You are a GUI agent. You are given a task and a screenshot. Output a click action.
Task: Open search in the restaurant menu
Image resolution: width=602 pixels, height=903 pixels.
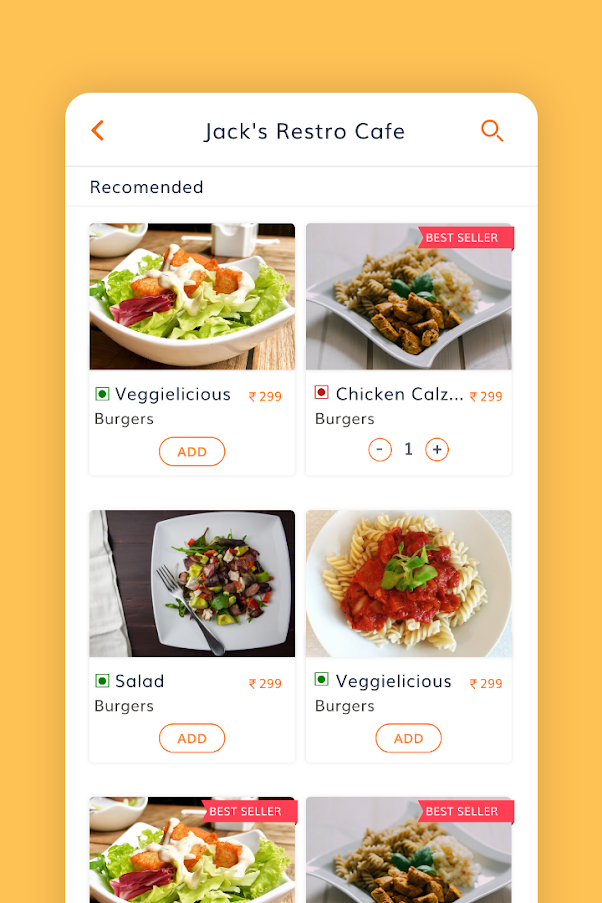(491, 131)
